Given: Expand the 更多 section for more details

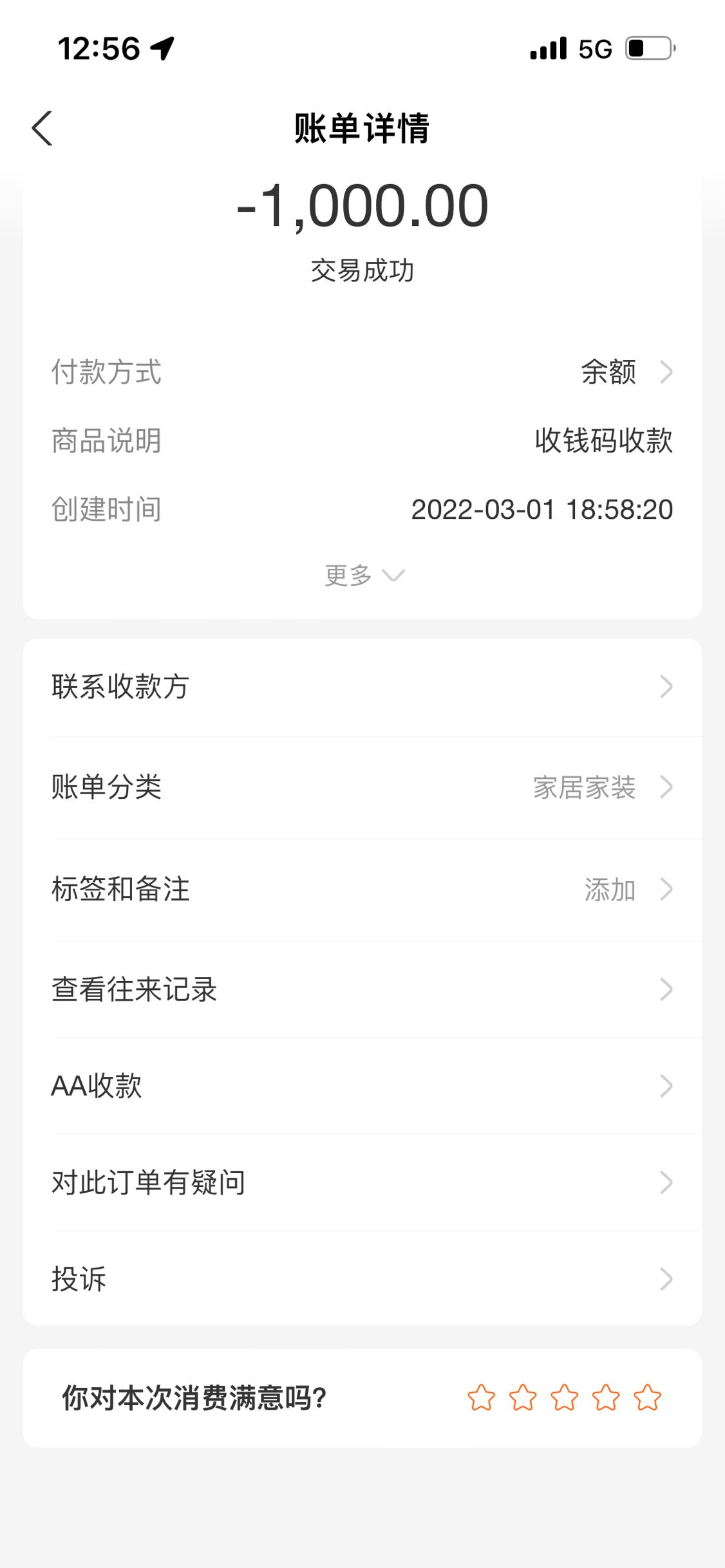Looking at the screenshot, I should click(x=362, y=575).
